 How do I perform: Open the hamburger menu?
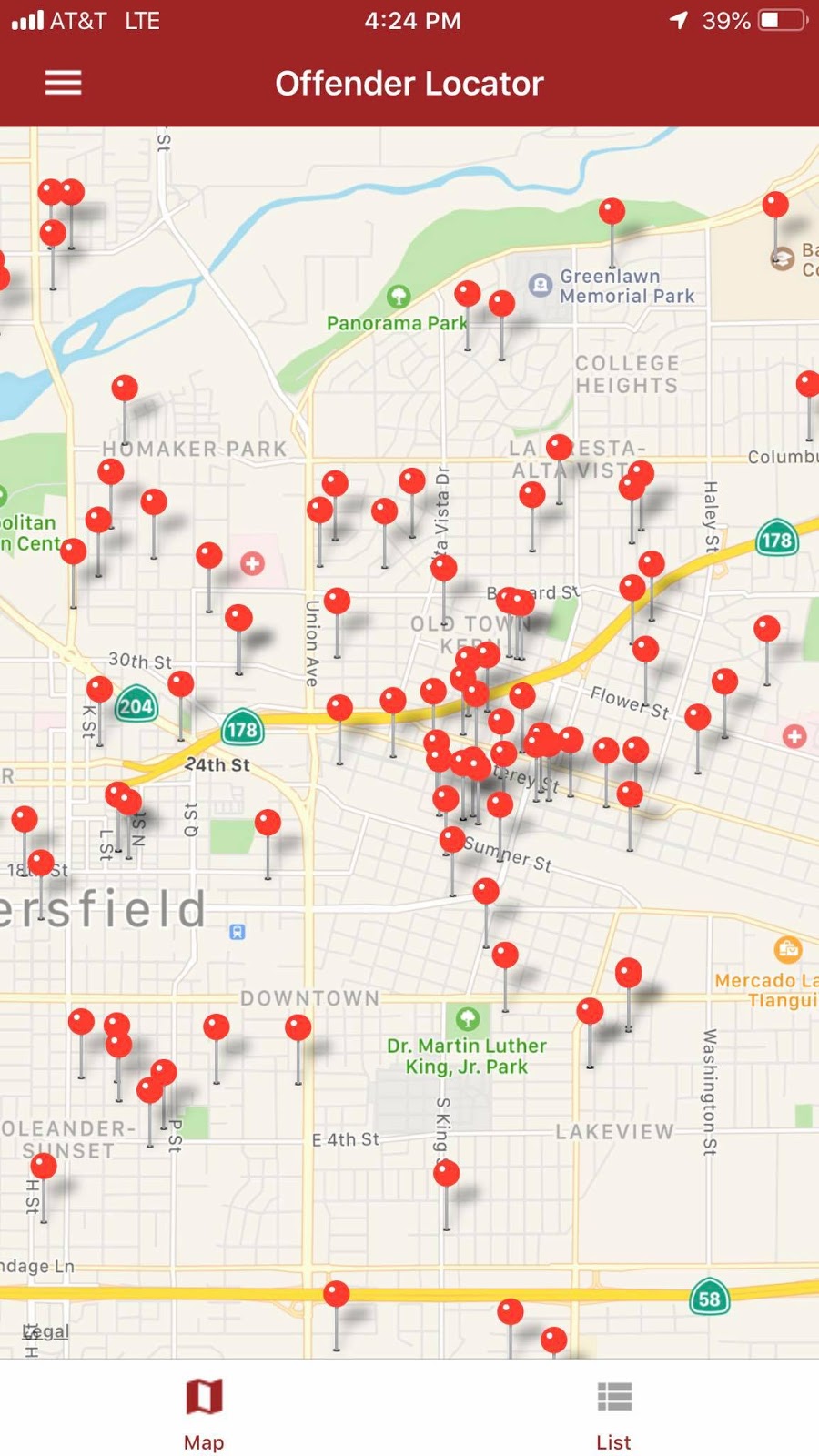(63, 83)
